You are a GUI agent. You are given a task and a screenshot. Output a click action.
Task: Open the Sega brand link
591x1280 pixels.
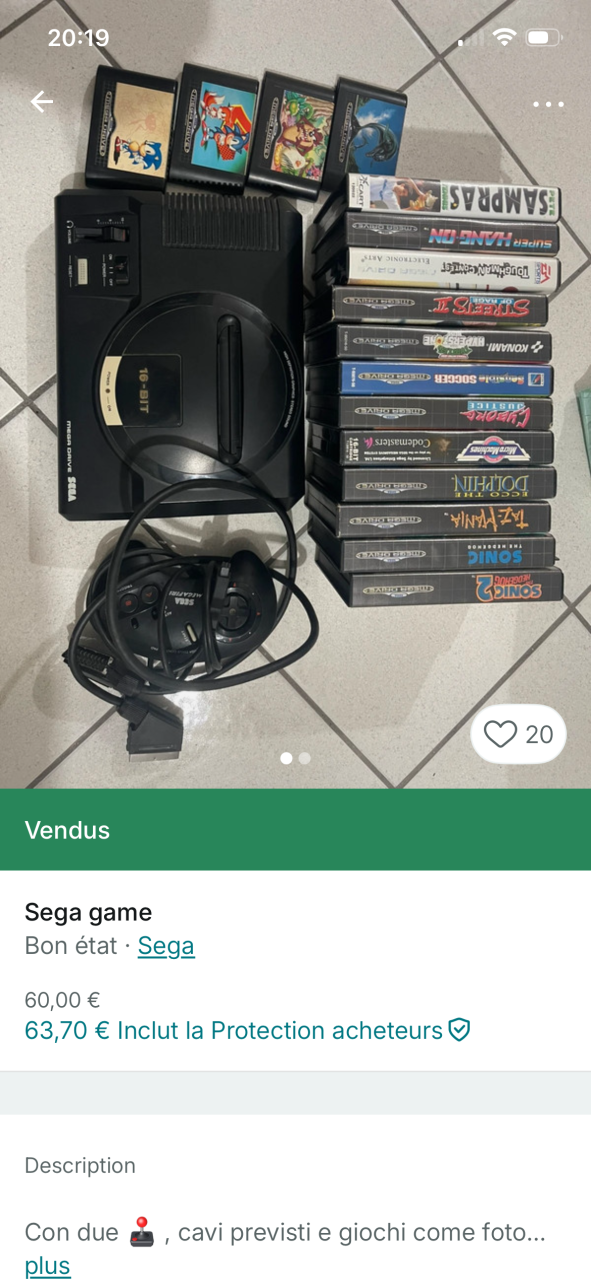166,946
